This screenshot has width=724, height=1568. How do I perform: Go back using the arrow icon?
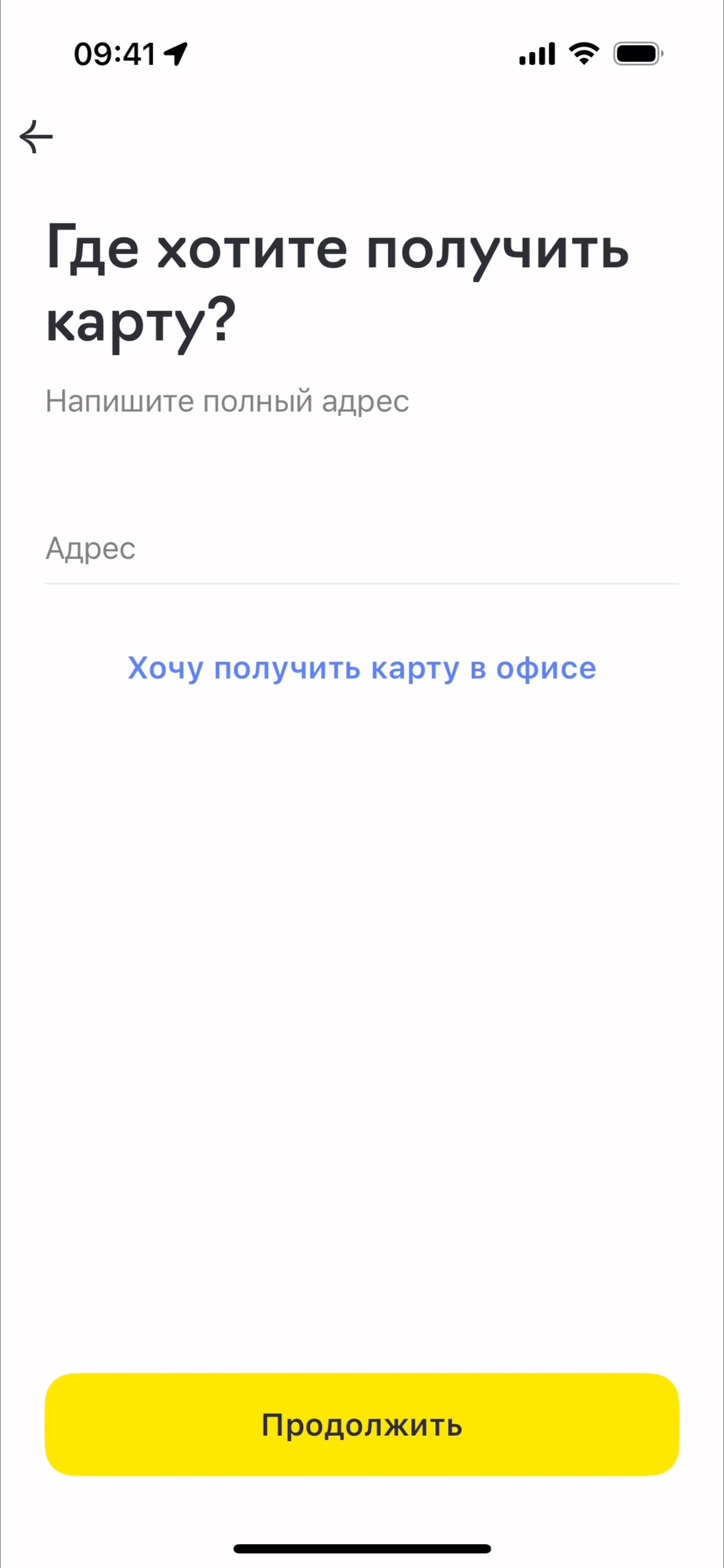click(36, 136)
